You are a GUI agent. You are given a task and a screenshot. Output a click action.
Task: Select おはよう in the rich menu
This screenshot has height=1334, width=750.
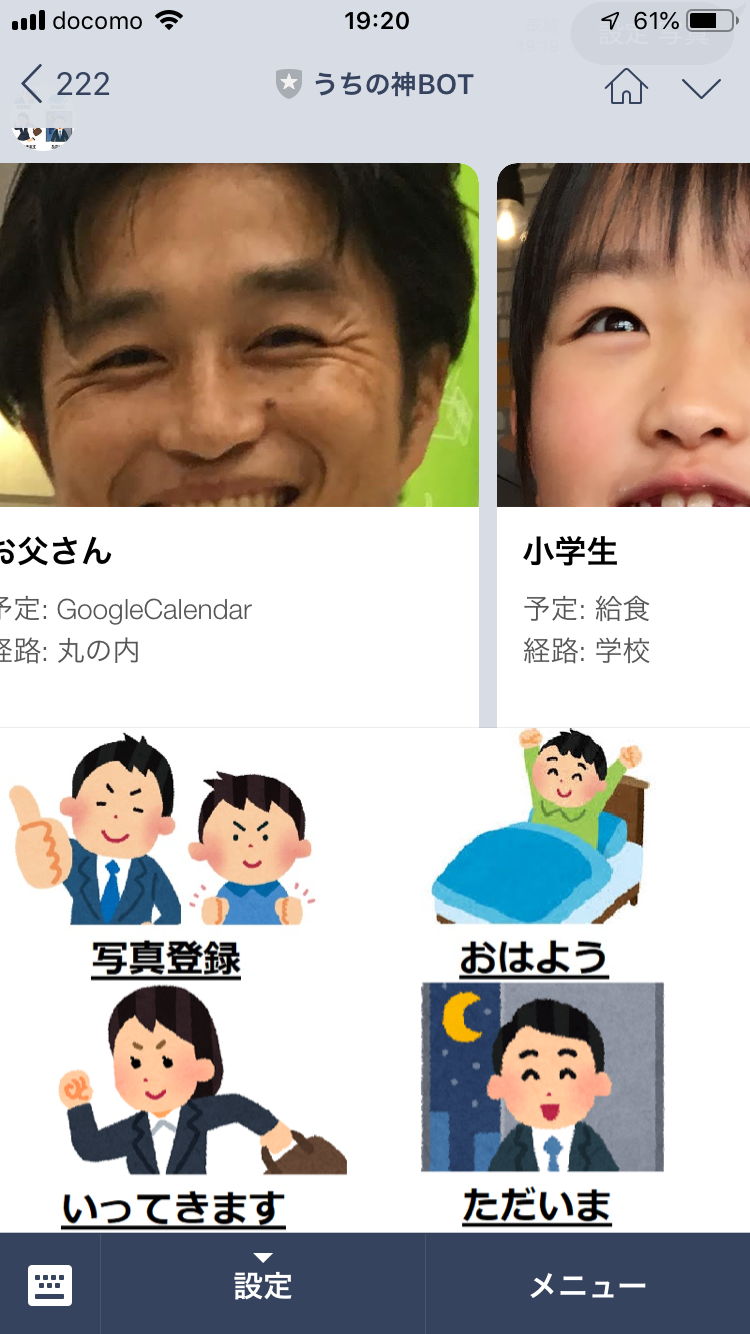535,858
